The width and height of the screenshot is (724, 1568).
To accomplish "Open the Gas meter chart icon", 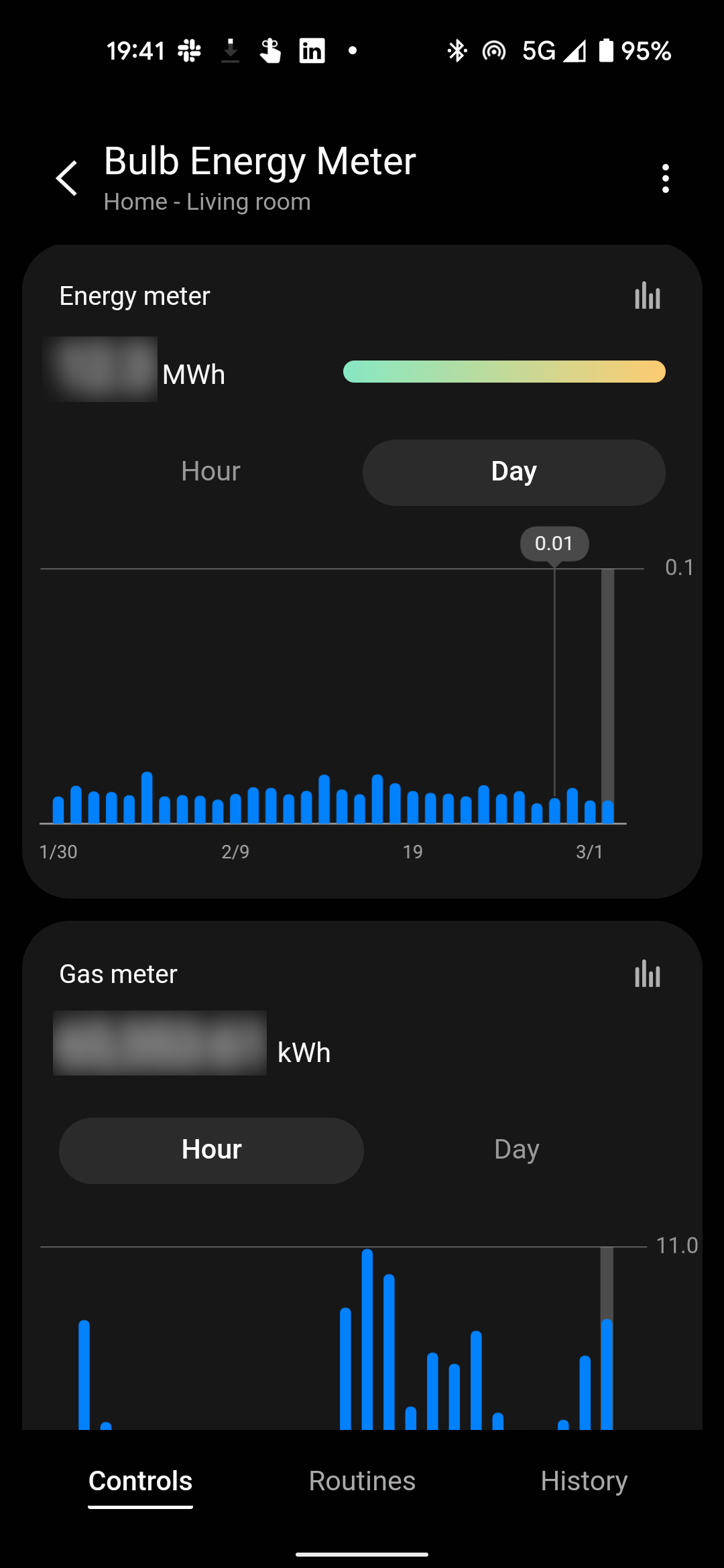I will click(648, 974).
